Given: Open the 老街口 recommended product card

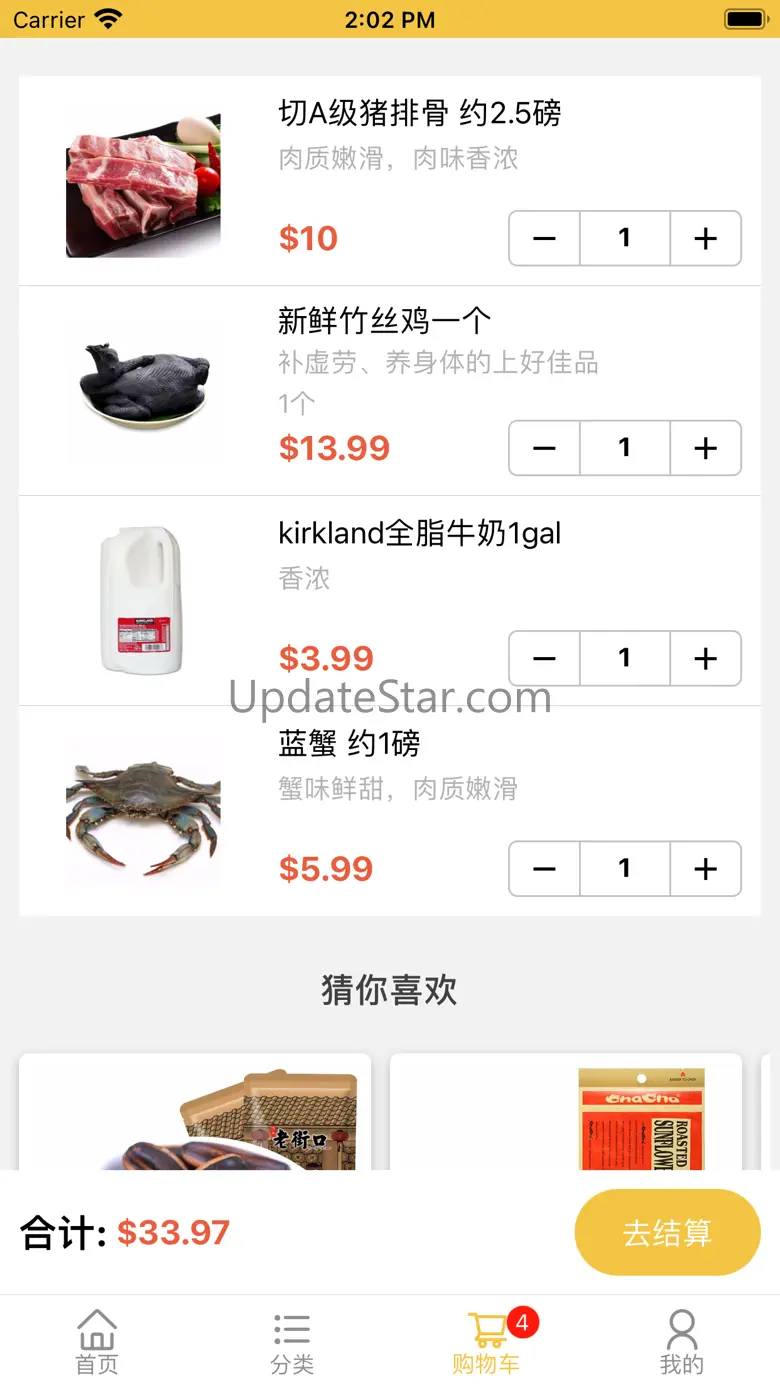Looking at the screenshot, I should click(195, 1112).
